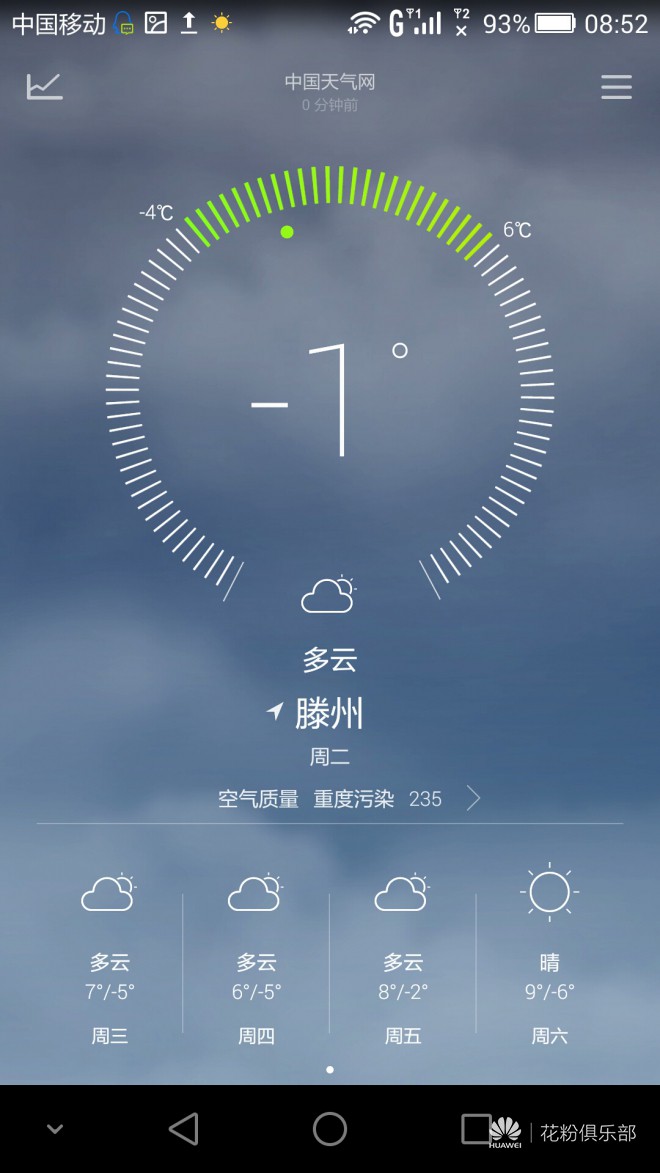Tap the system back button

tap(184, 1129)
